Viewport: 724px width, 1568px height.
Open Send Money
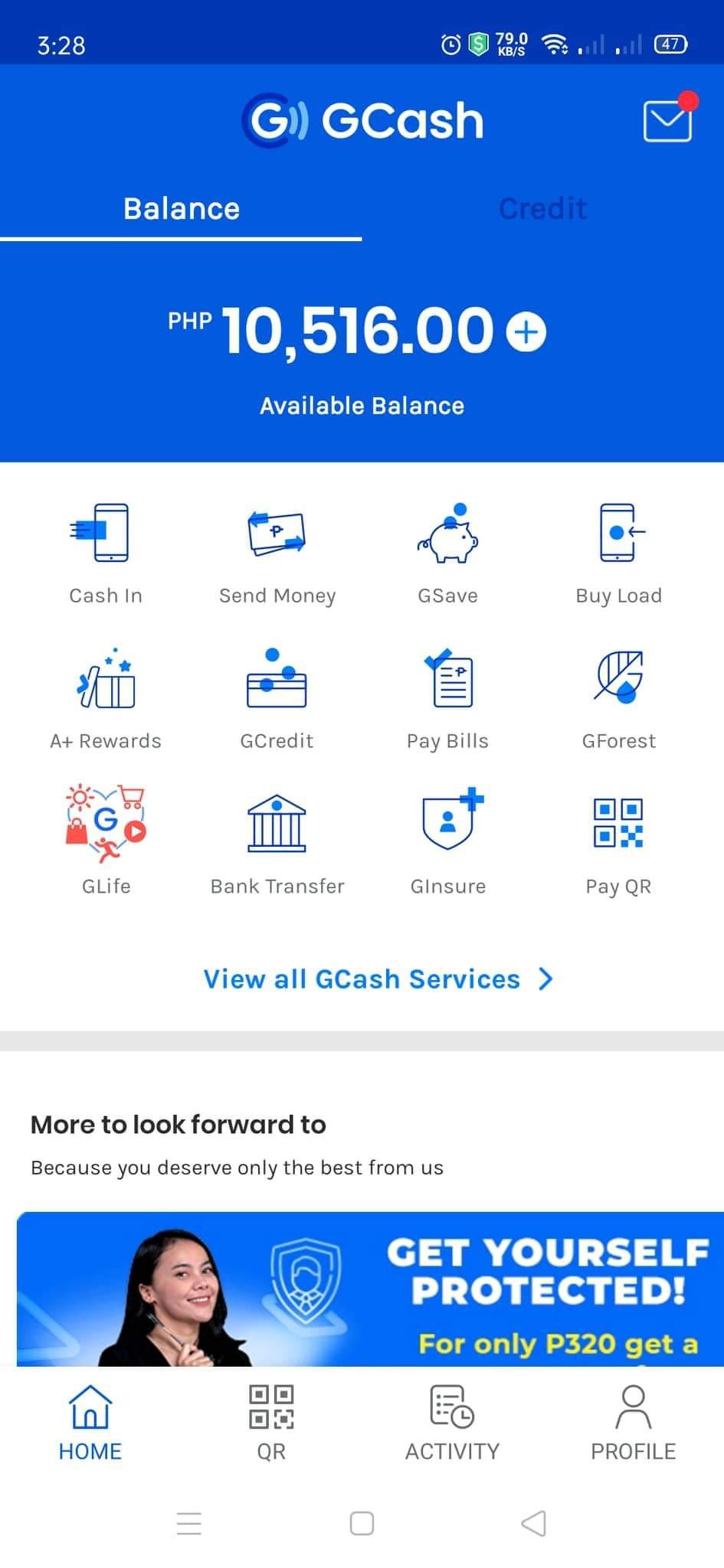pyautogui.click(x=277, y=553)
